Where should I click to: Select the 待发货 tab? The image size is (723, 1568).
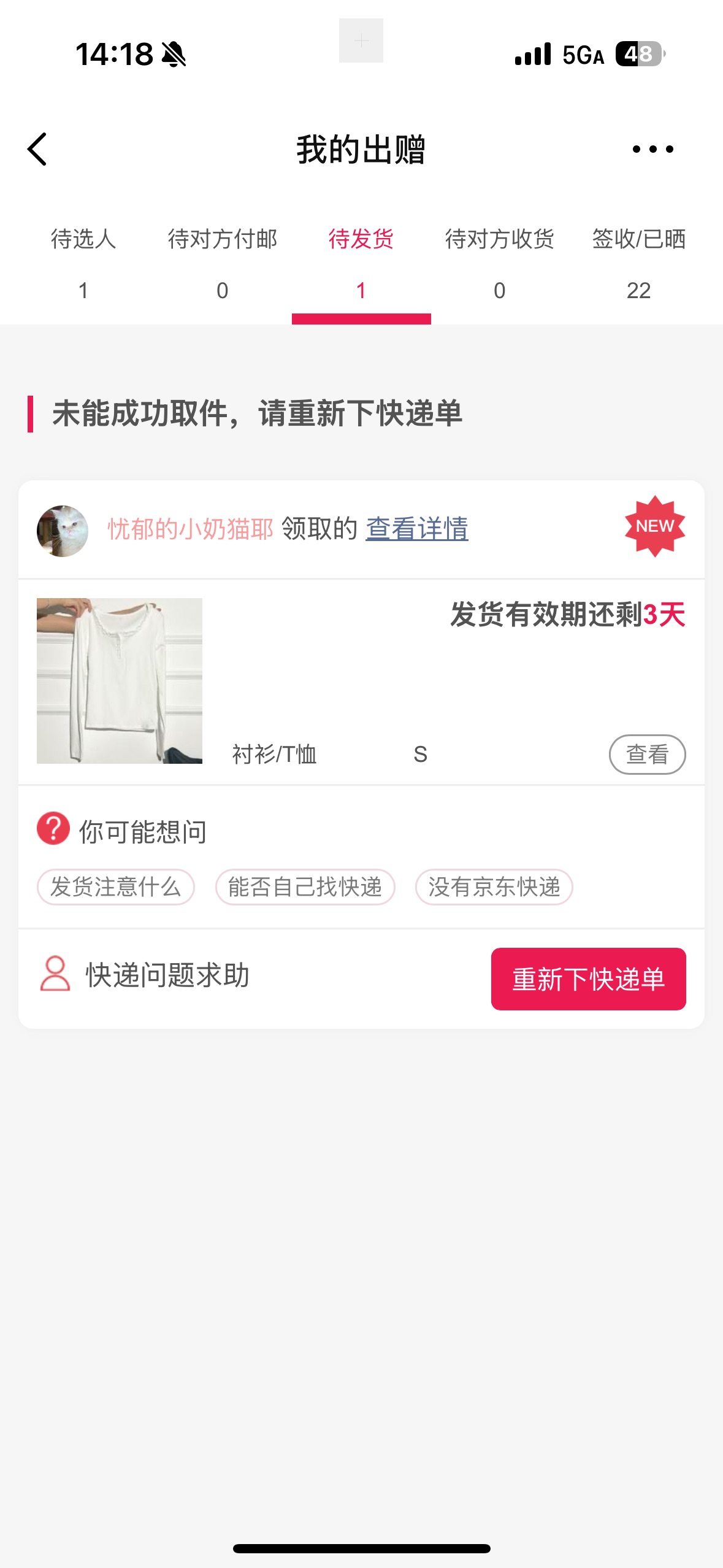click(x=361, y=263)
